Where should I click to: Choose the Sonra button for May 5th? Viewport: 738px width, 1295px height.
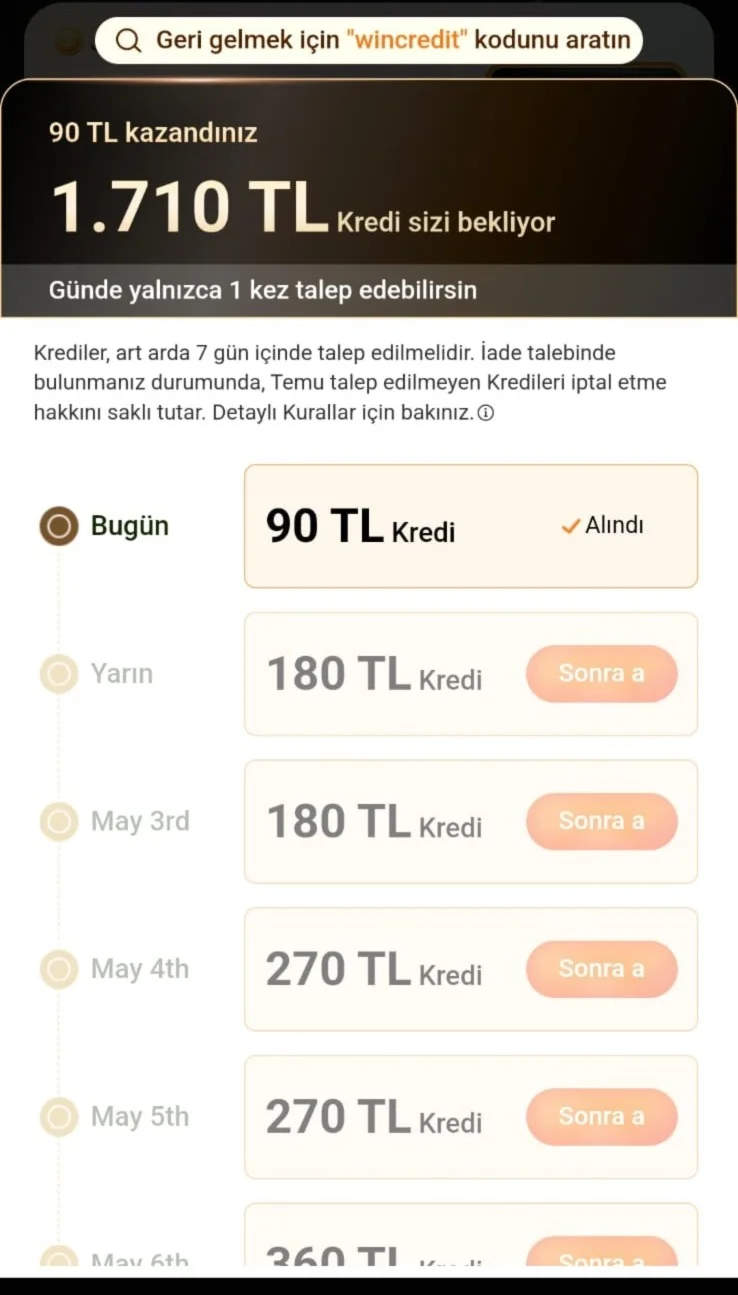coord(601,1117)
